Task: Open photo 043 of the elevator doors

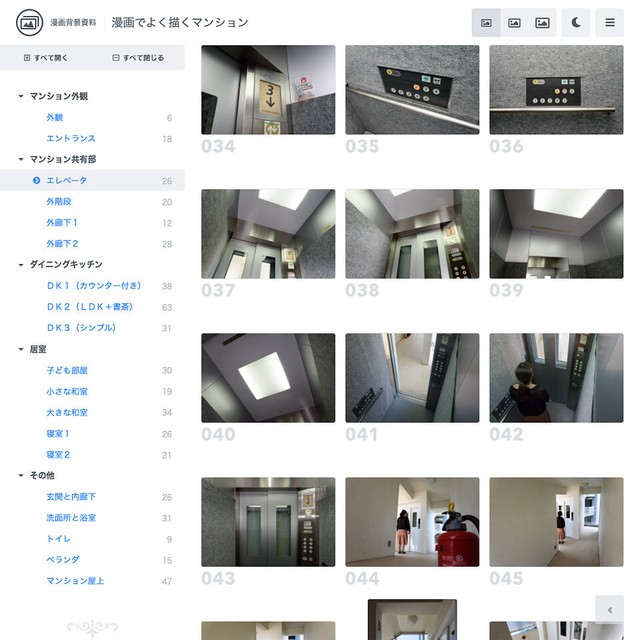Action: click(268, 522)
